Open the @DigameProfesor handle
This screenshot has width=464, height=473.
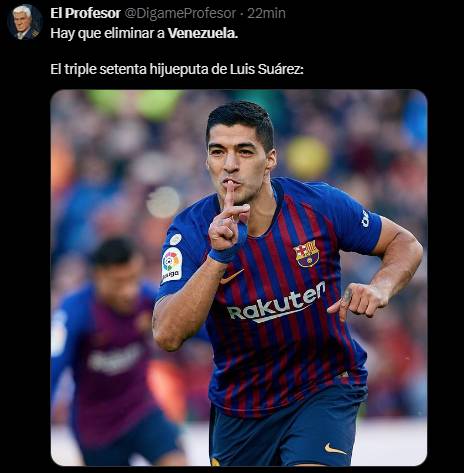(180, 13)
